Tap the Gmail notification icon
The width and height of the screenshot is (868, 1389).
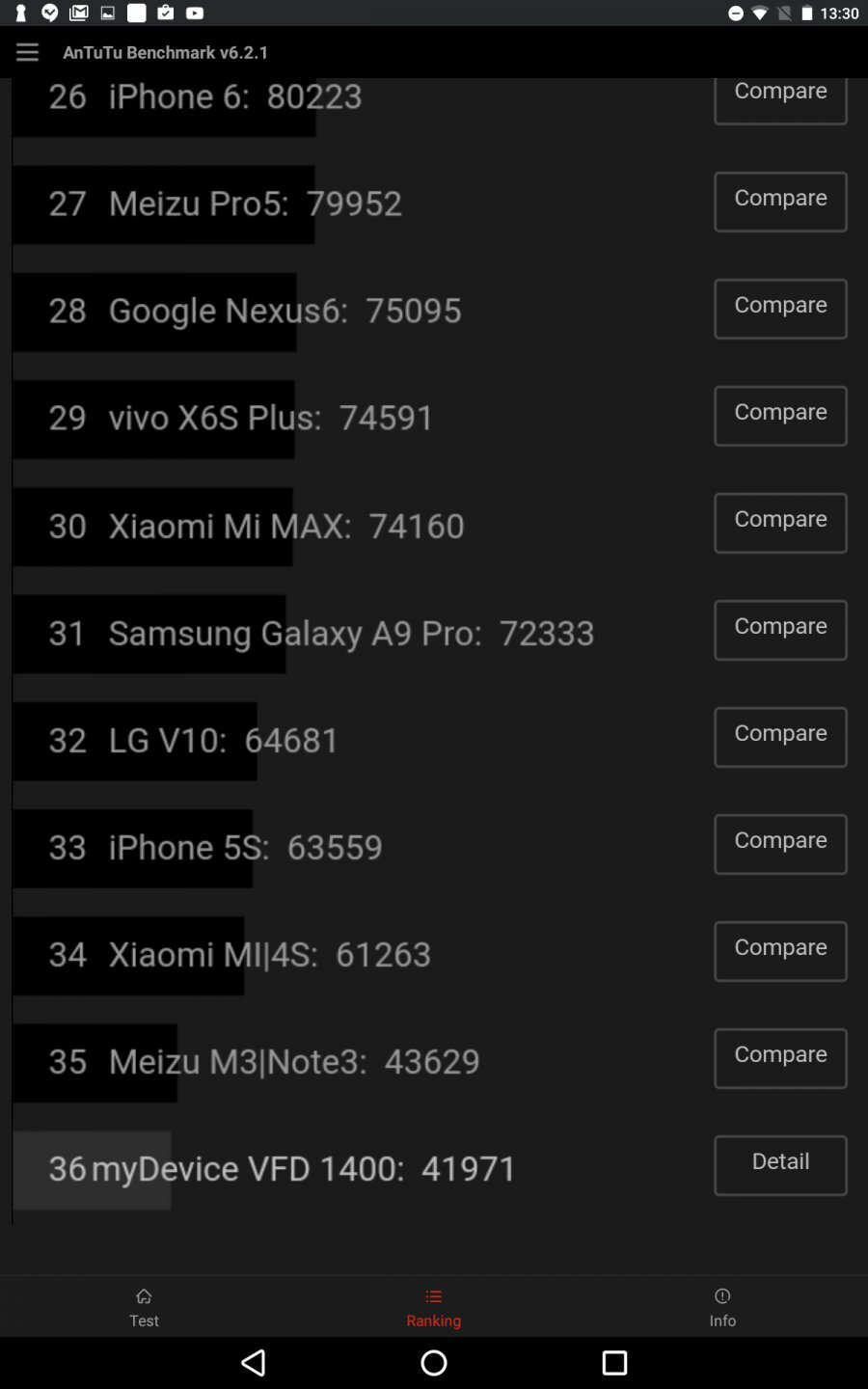coord(76,14)
